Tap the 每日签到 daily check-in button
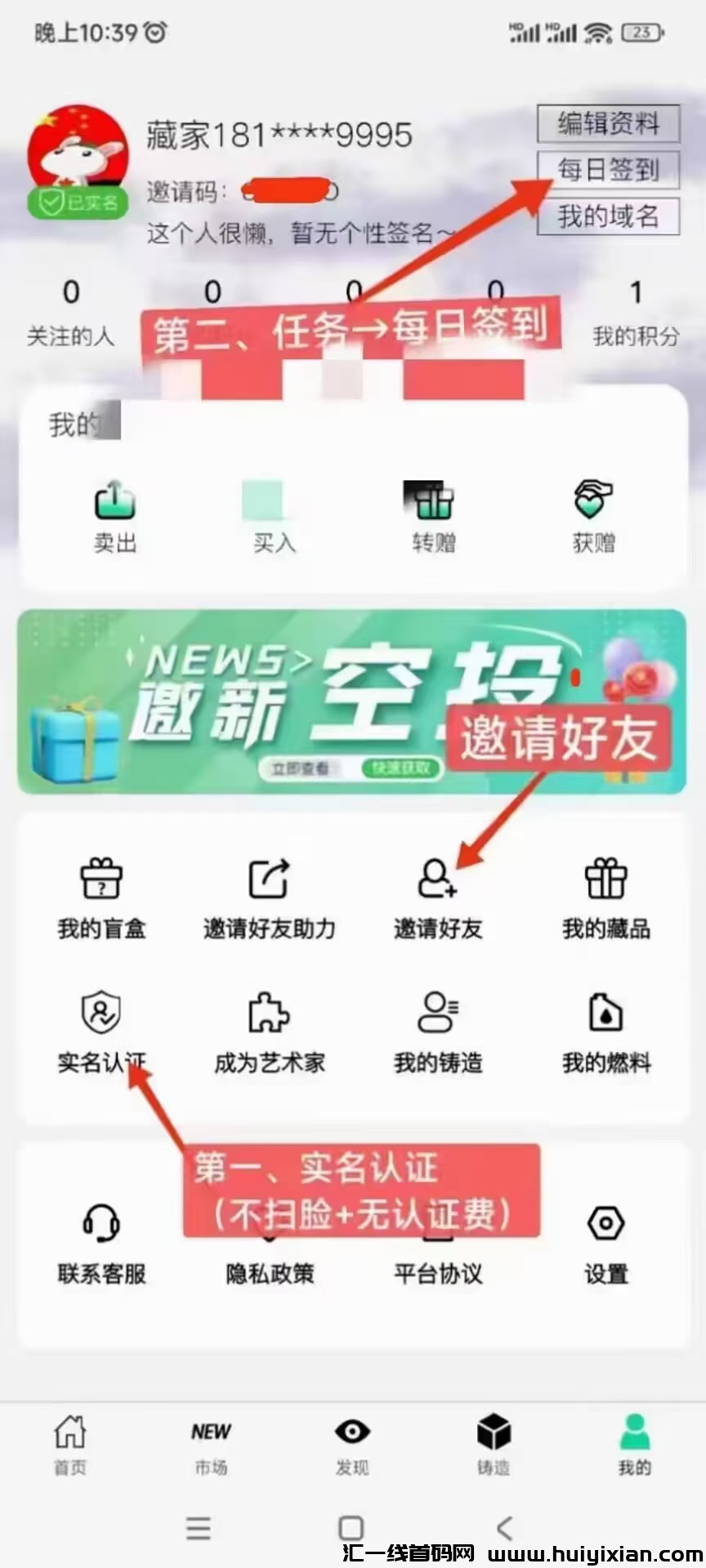 [608, 170]
